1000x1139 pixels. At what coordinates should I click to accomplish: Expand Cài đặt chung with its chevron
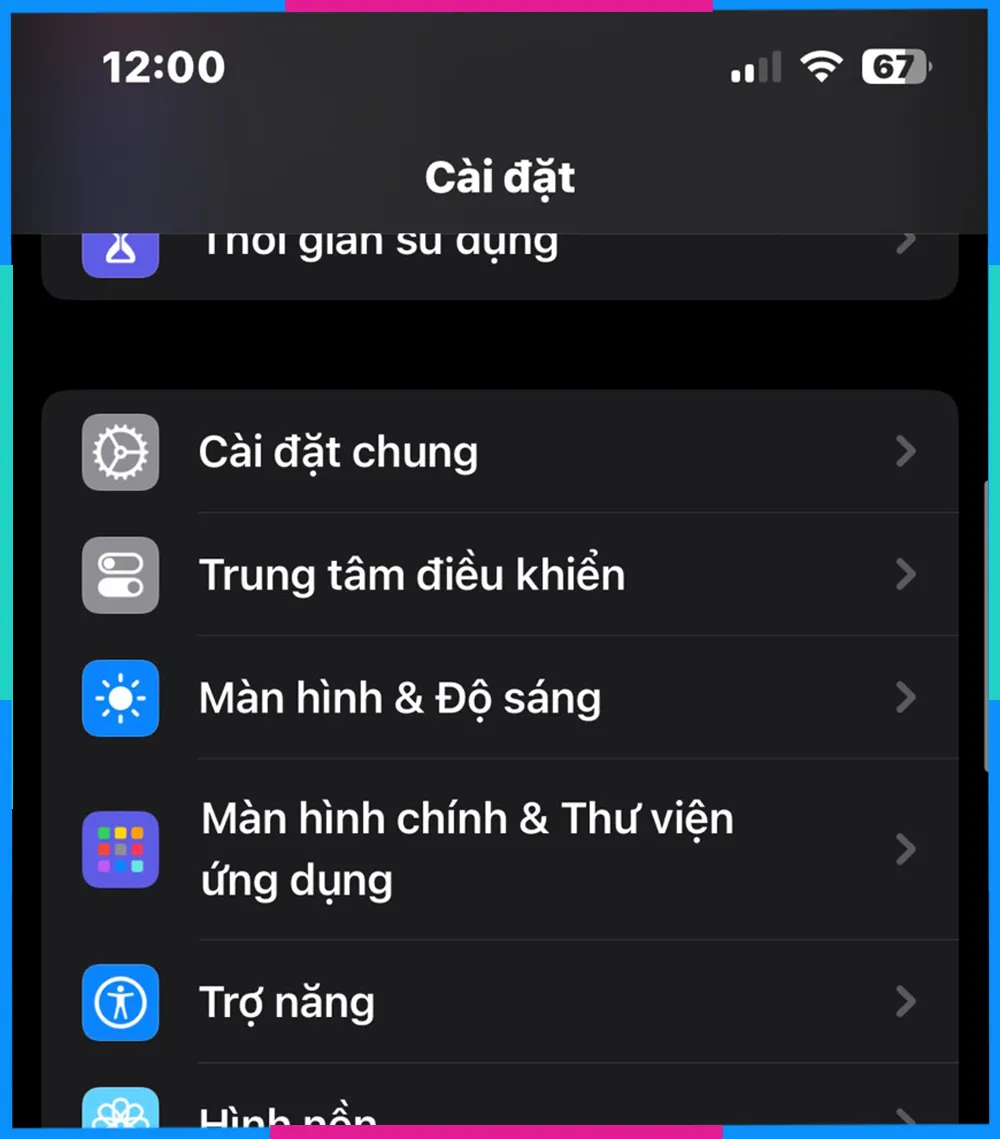906,452
